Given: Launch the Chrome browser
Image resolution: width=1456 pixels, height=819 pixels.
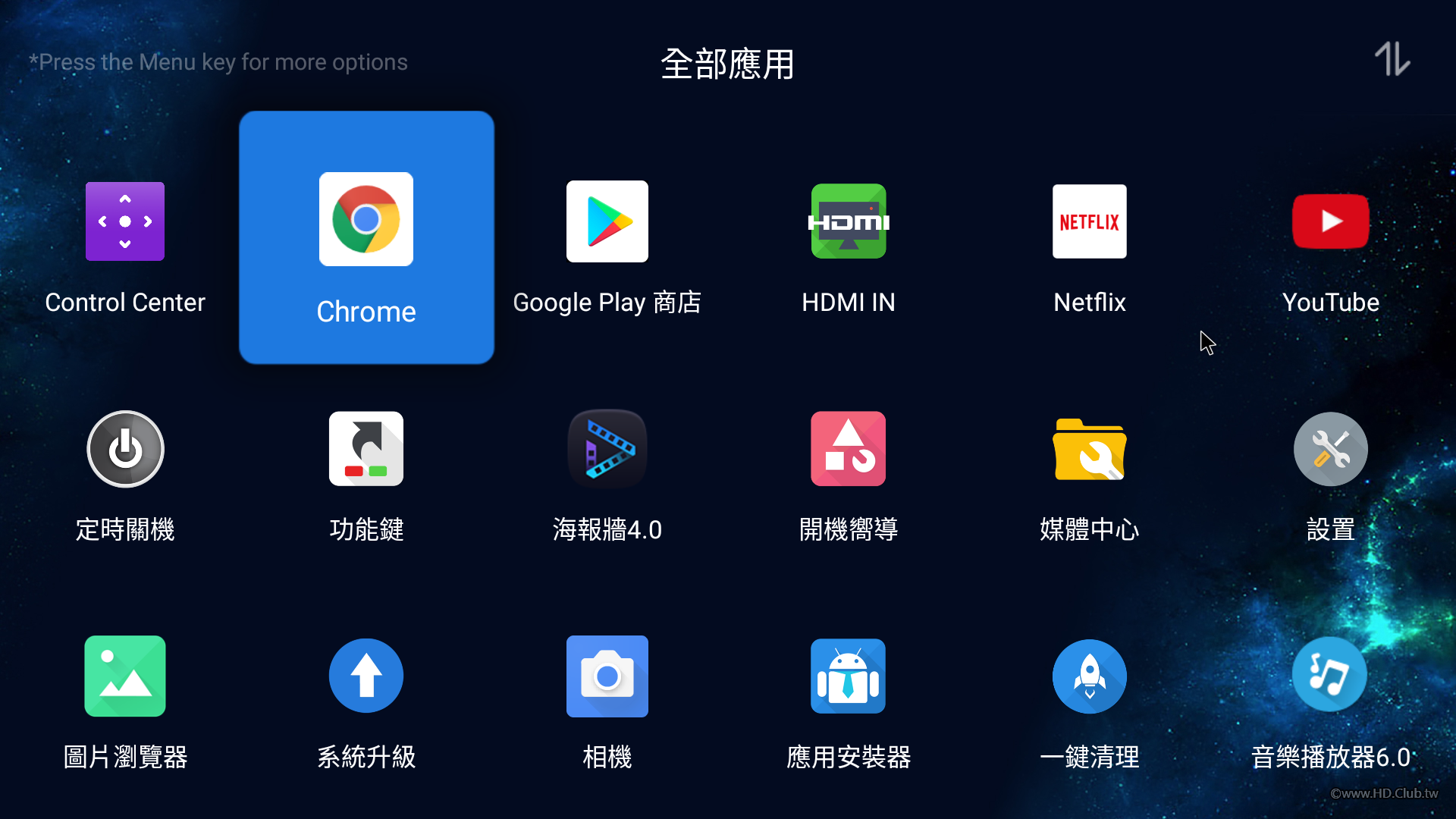Looking at the screenshot, I should (x=366, y=220).
